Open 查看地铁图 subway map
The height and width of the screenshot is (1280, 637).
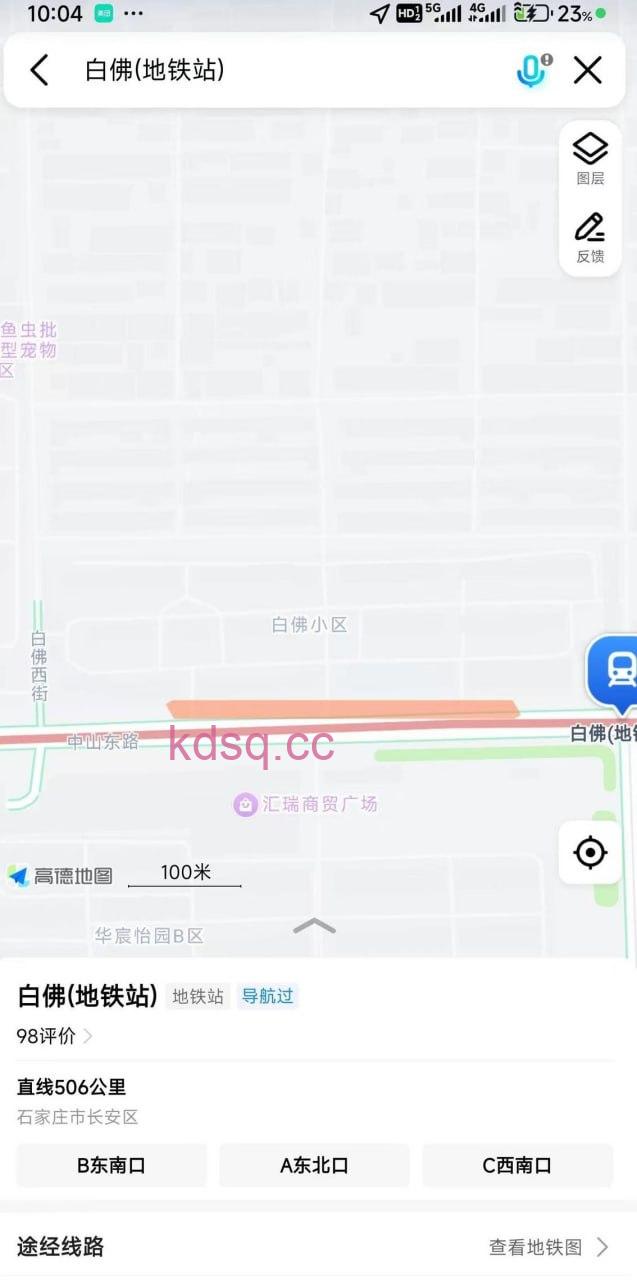point(547,1247)
